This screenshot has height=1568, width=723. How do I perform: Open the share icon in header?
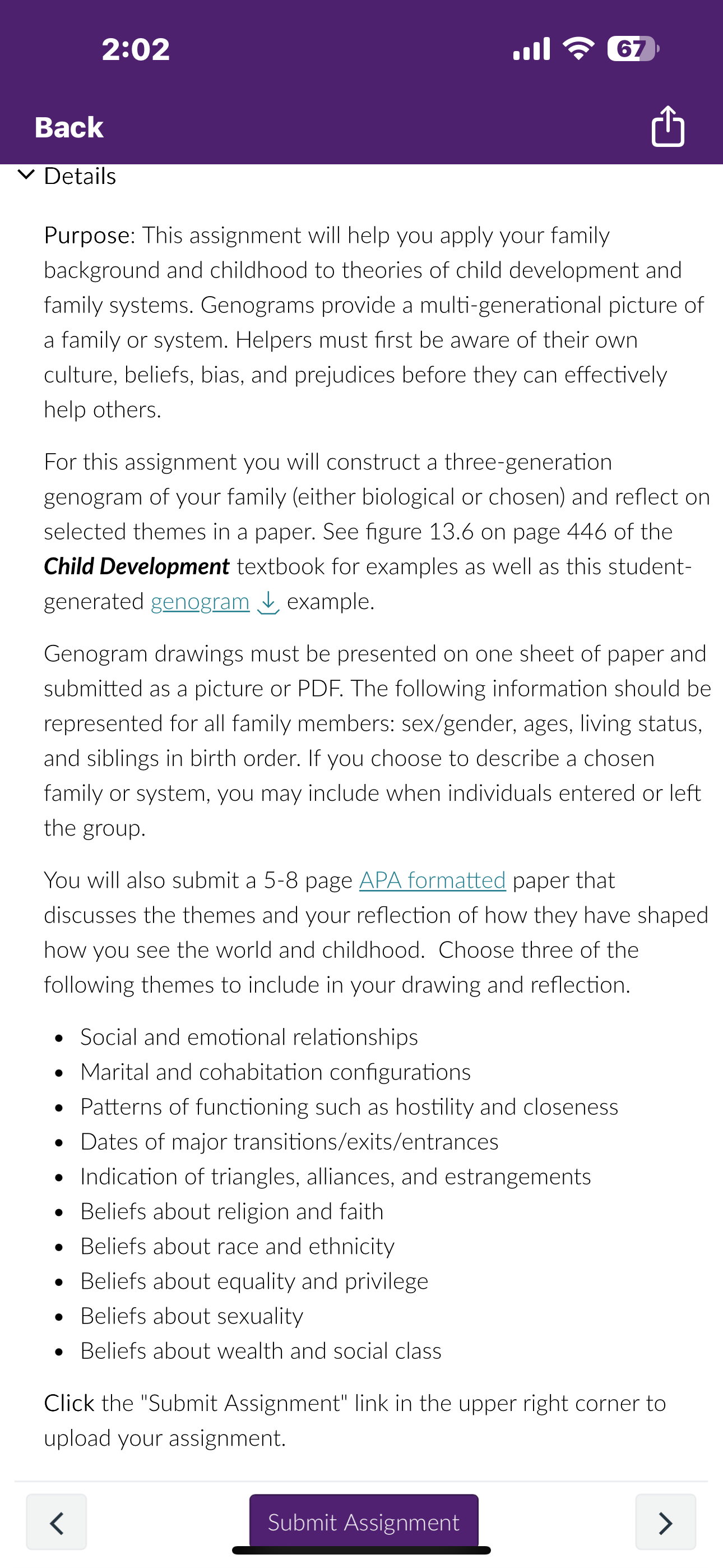[x=668, y=126]
